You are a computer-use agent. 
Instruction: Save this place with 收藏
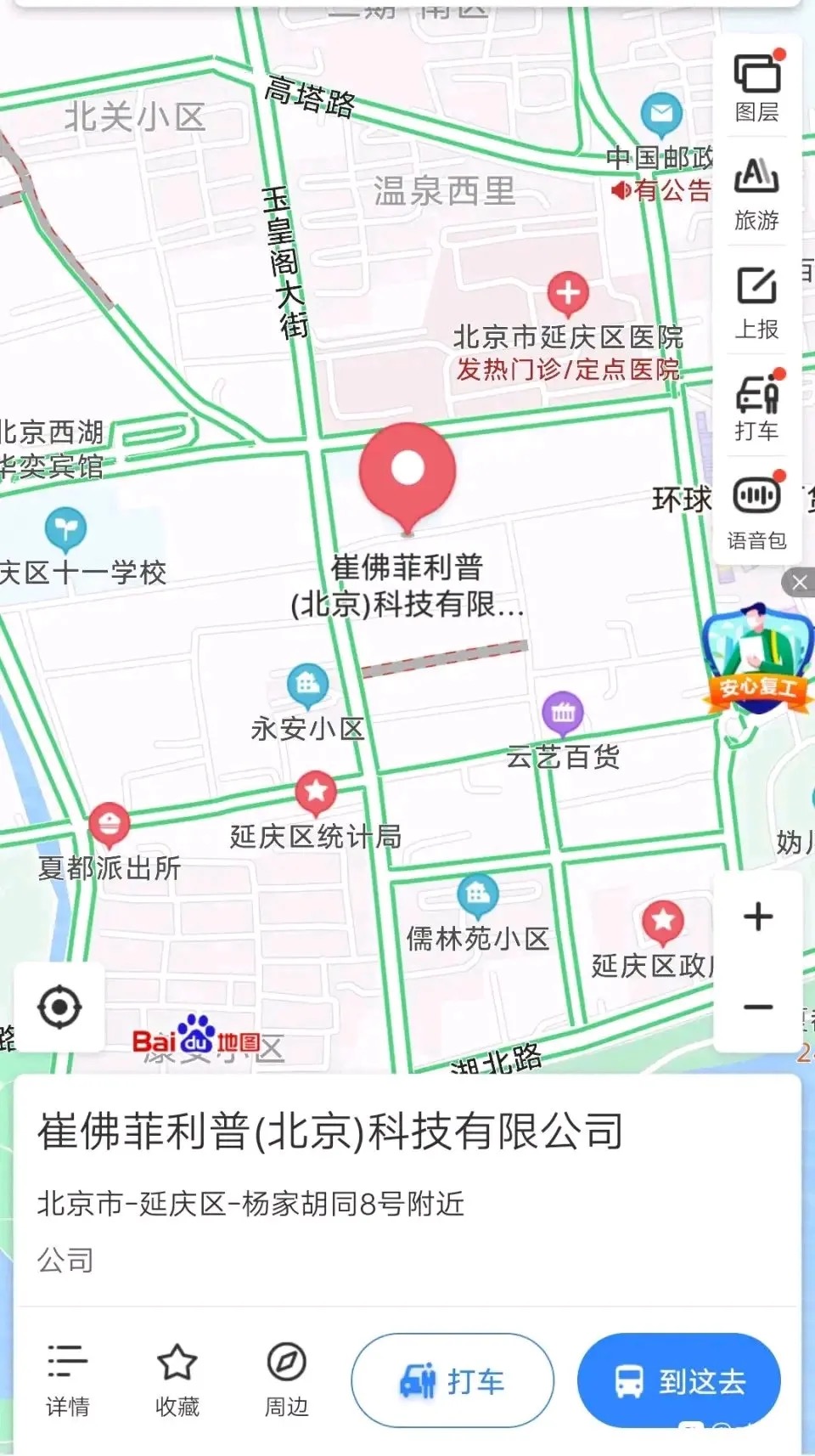pos(177,1380)
